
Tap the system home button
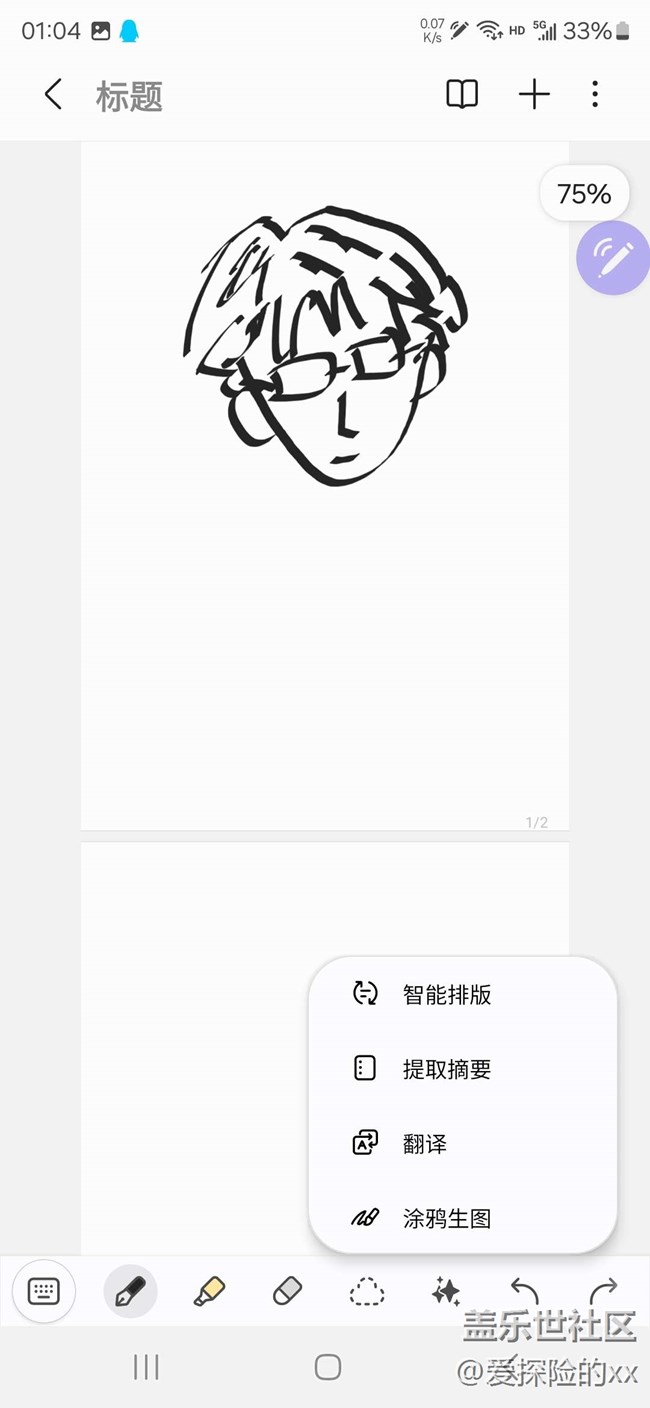(328, 1367)
